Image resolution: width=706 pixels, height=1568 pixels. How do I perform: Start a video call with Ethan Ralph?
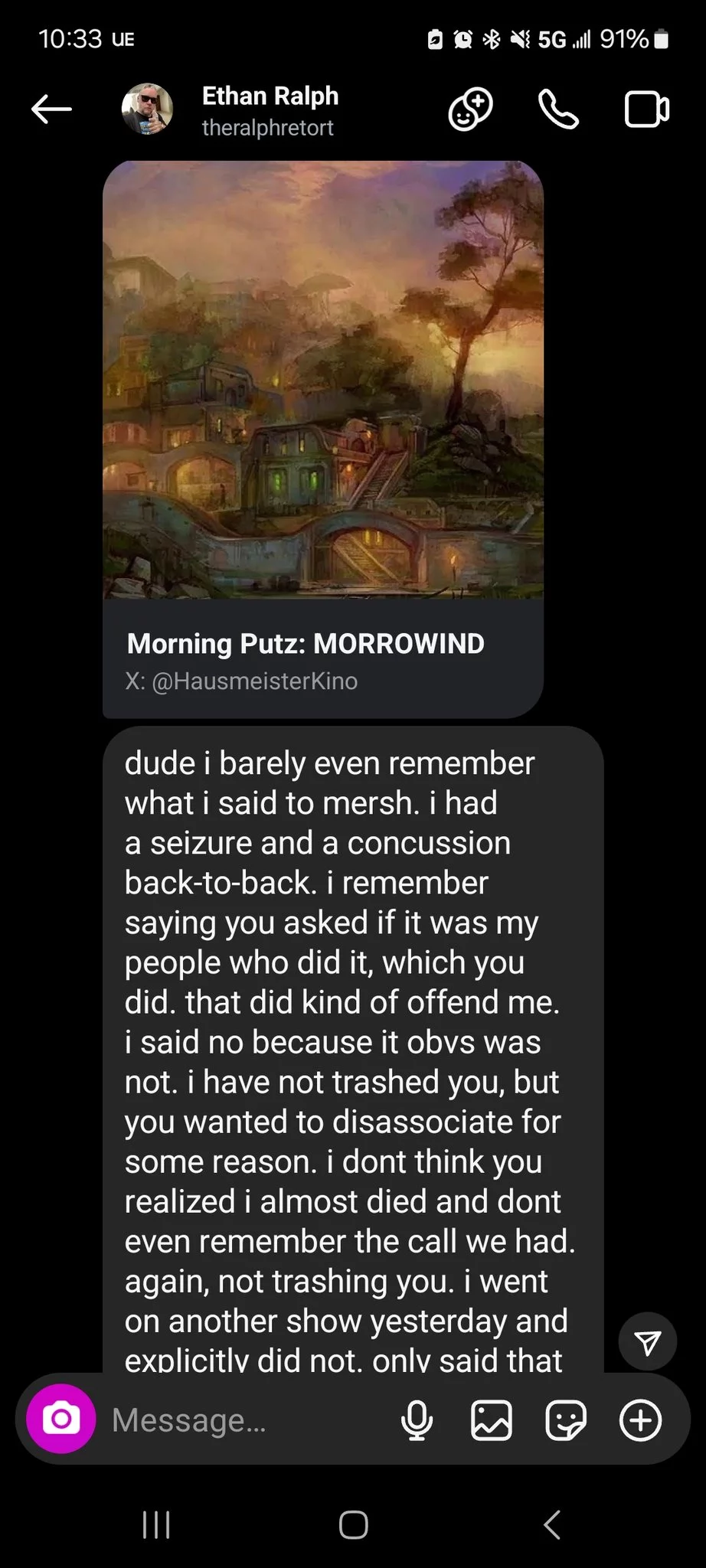click(647, 109)
